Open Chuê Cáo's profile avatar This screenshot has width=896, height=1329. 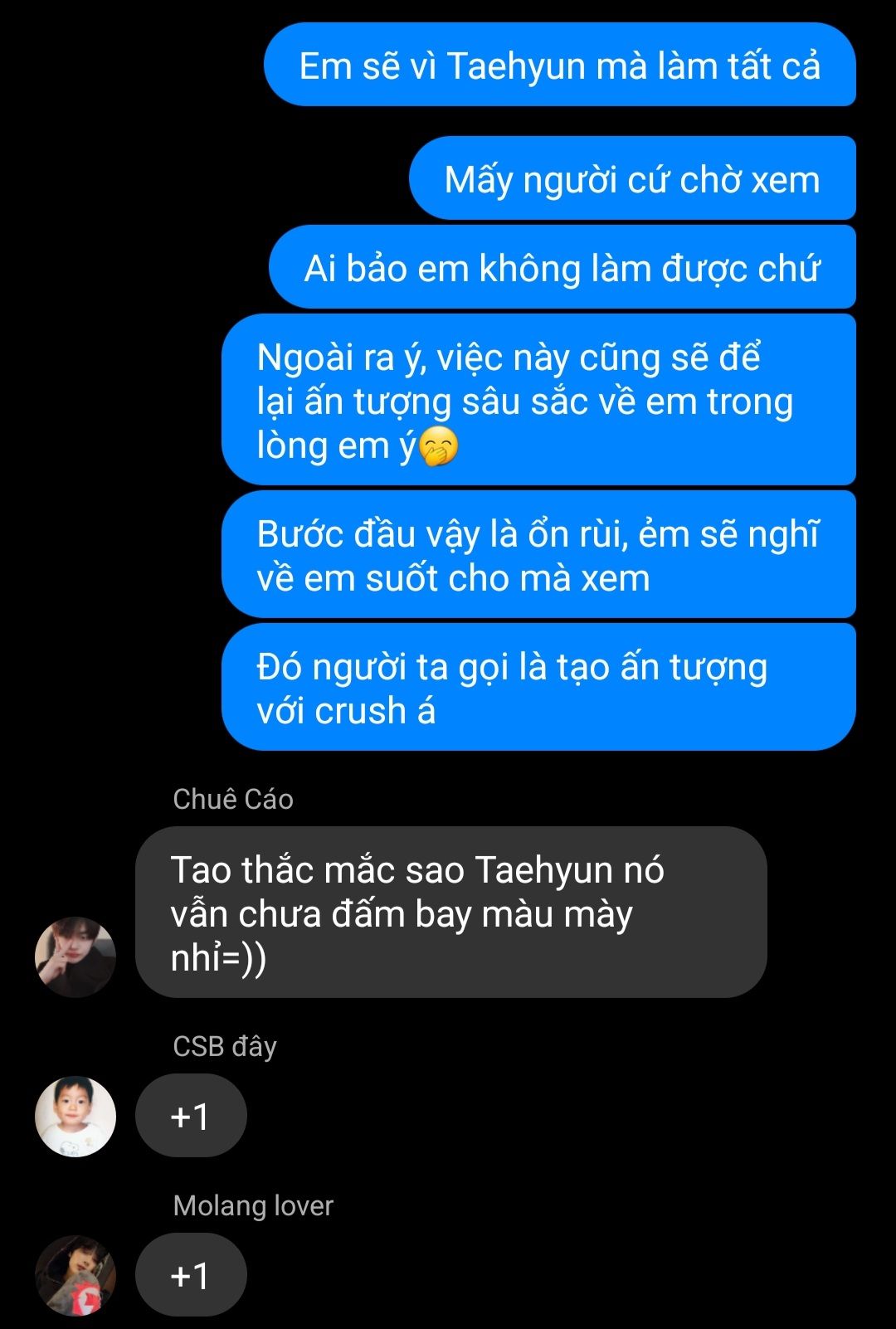[75, 957]
